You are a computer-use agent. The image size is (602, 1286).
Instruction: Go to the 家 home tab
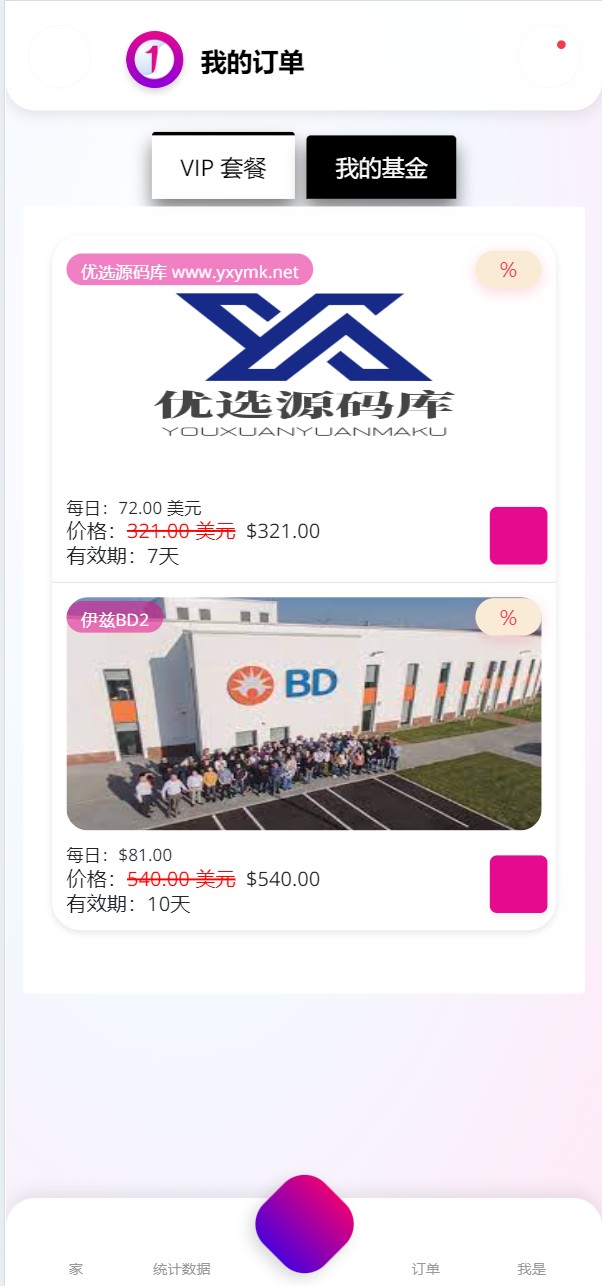(76, 1268)
